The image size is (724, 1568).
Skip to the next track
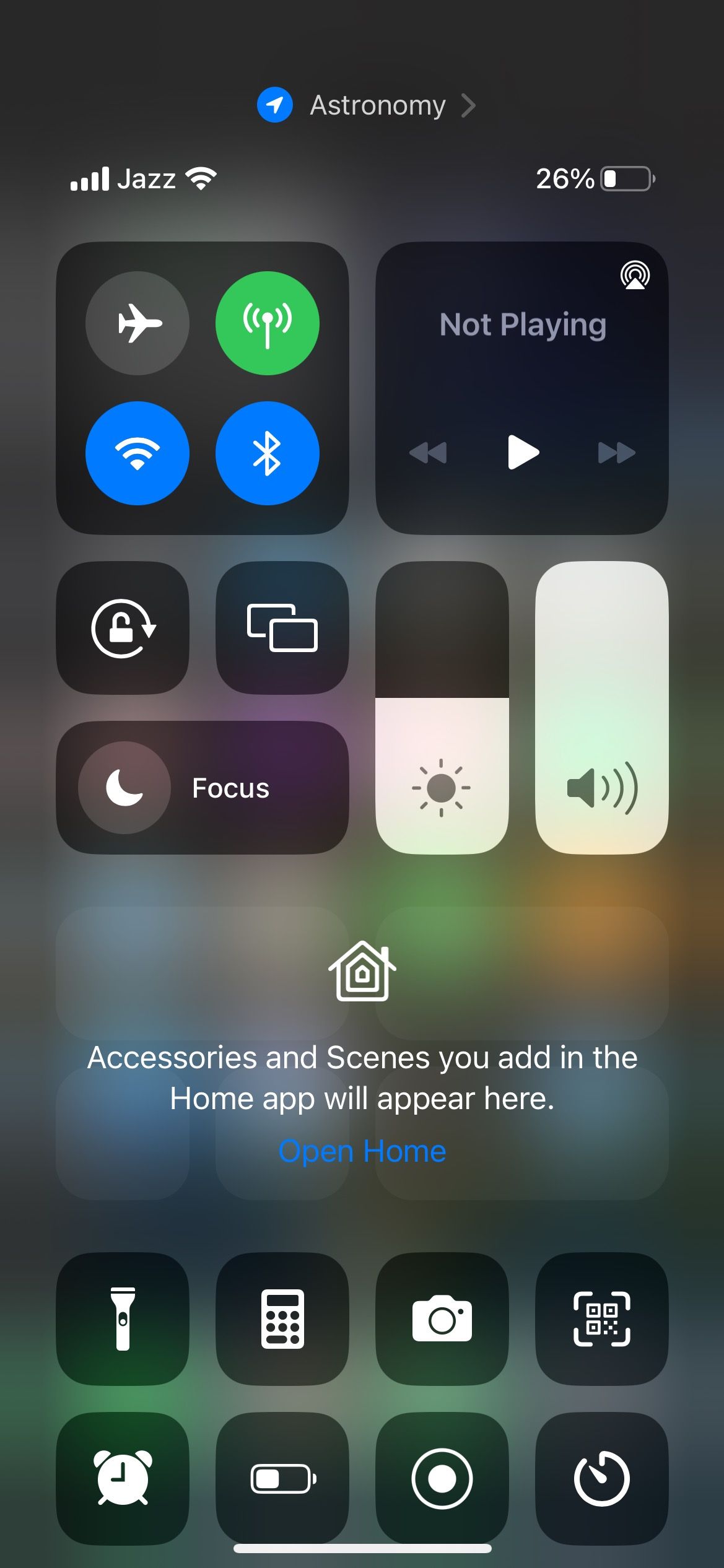coord(616,453)
